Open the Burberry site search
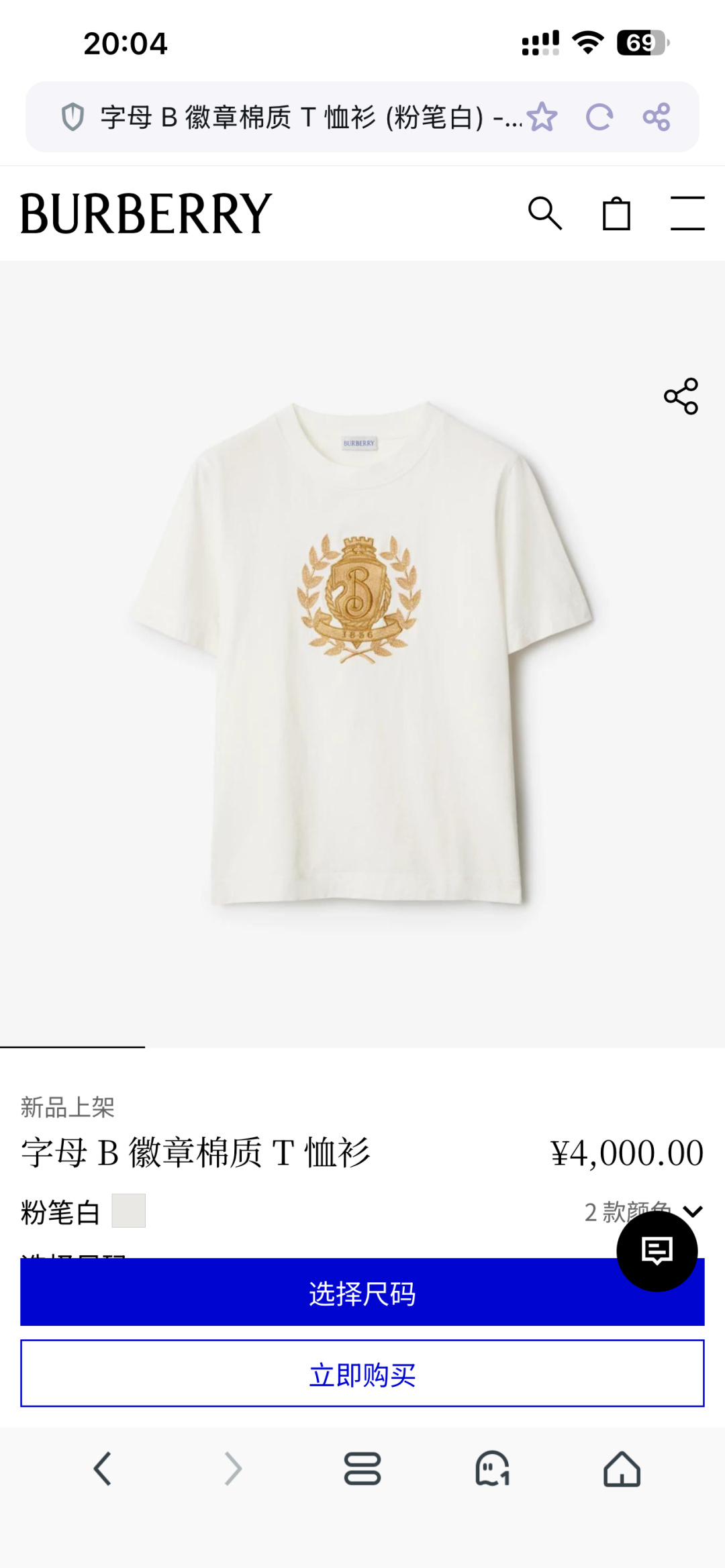This screenshot has height=1568, width=725. 544,214
